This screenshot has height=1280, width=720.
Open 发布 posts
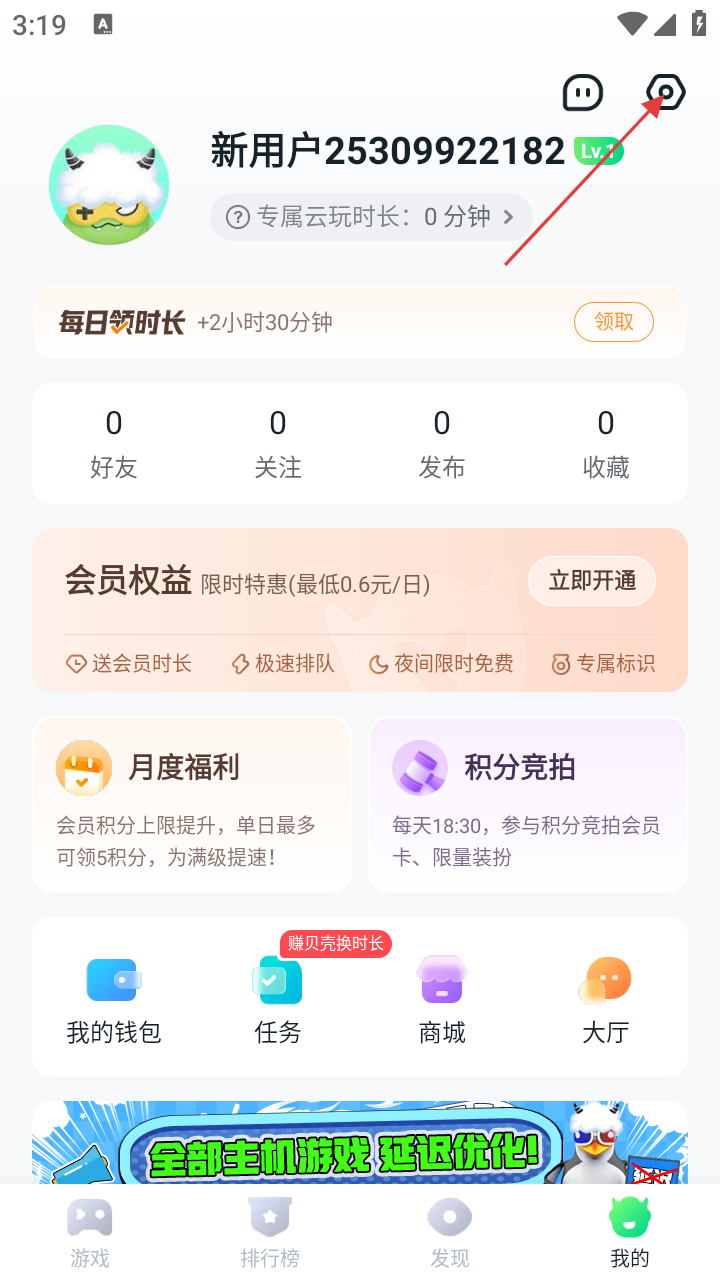tap(441, 442)
